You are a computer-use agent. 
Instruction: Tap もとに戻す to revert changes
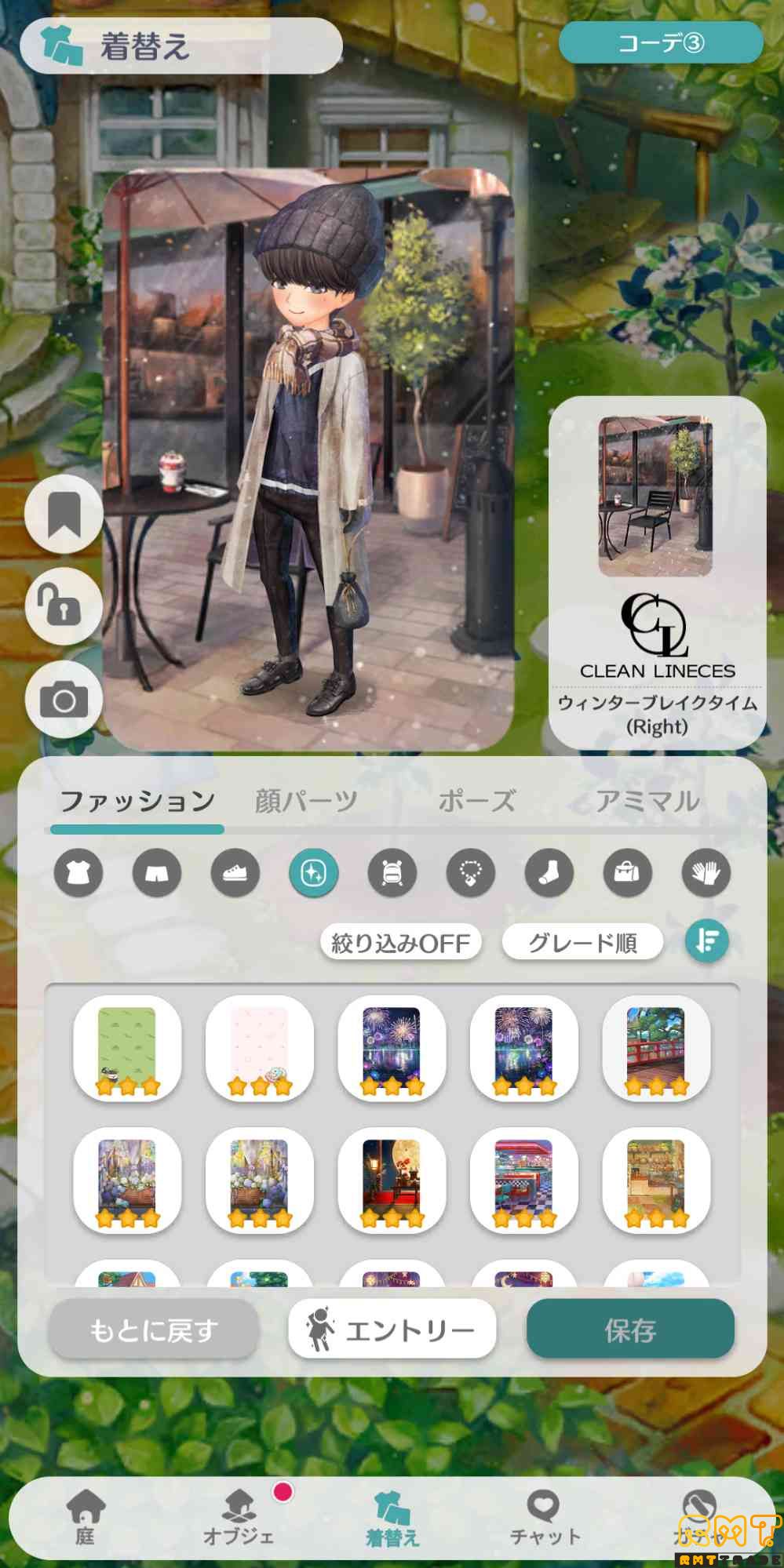(x=153, y=1330)
